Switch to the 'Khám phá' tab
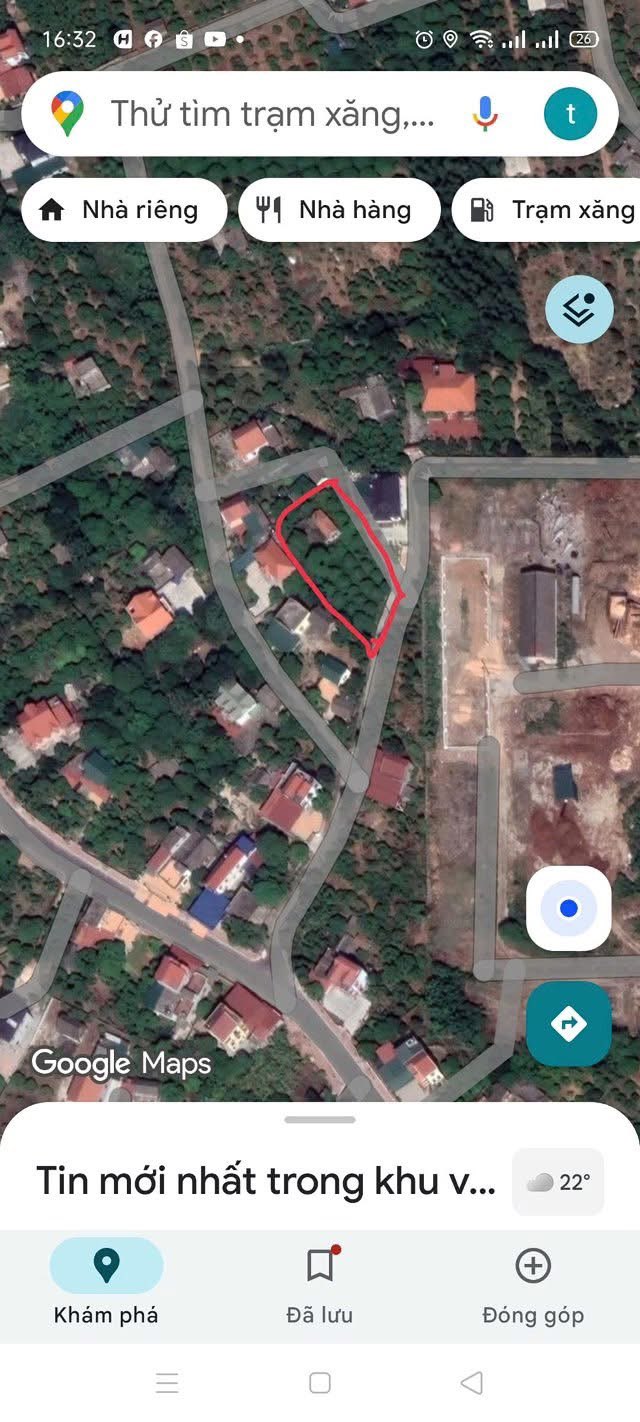 click(x=106, y=1286)
